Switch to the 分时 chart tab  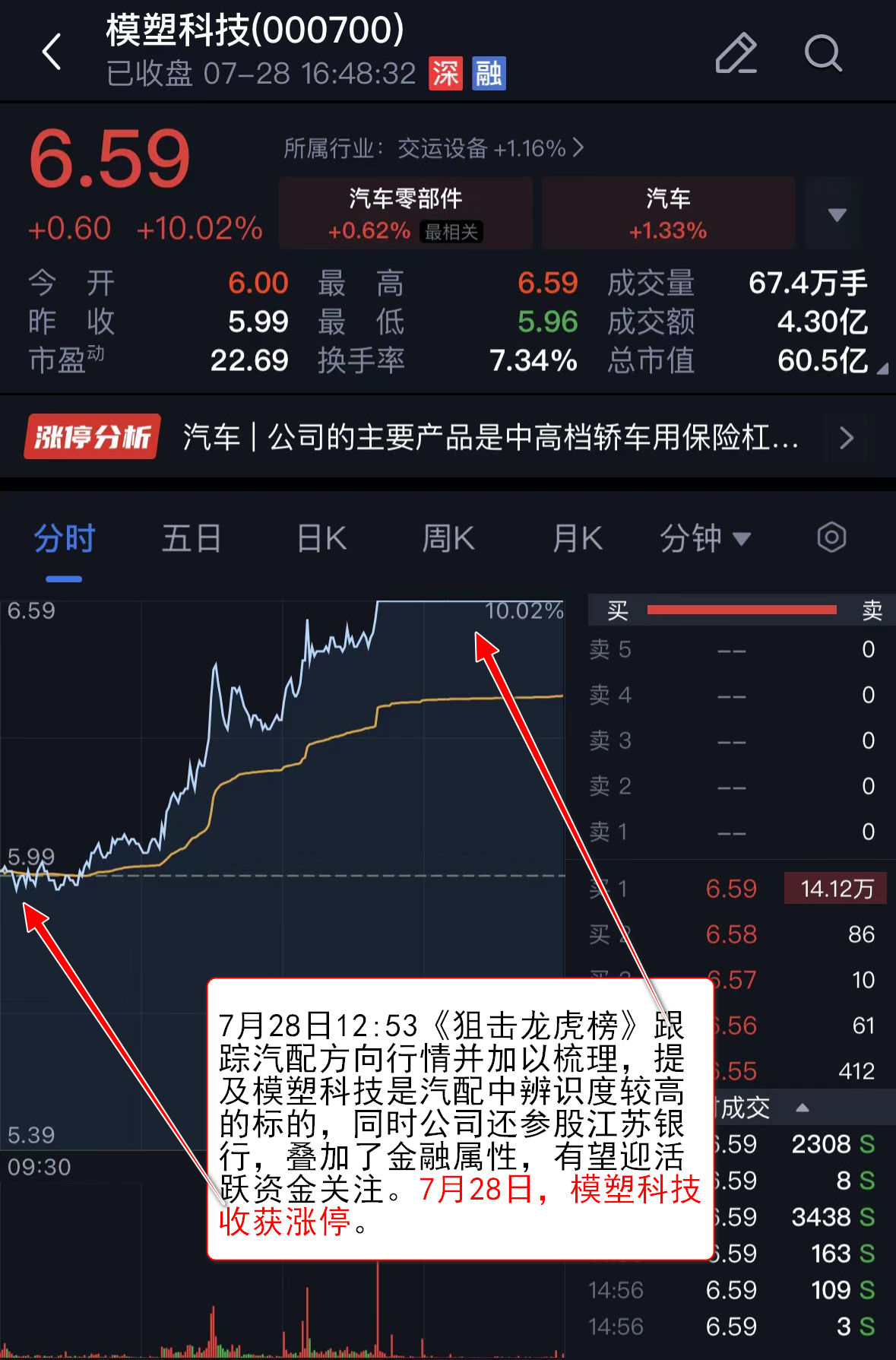(64, 539)
